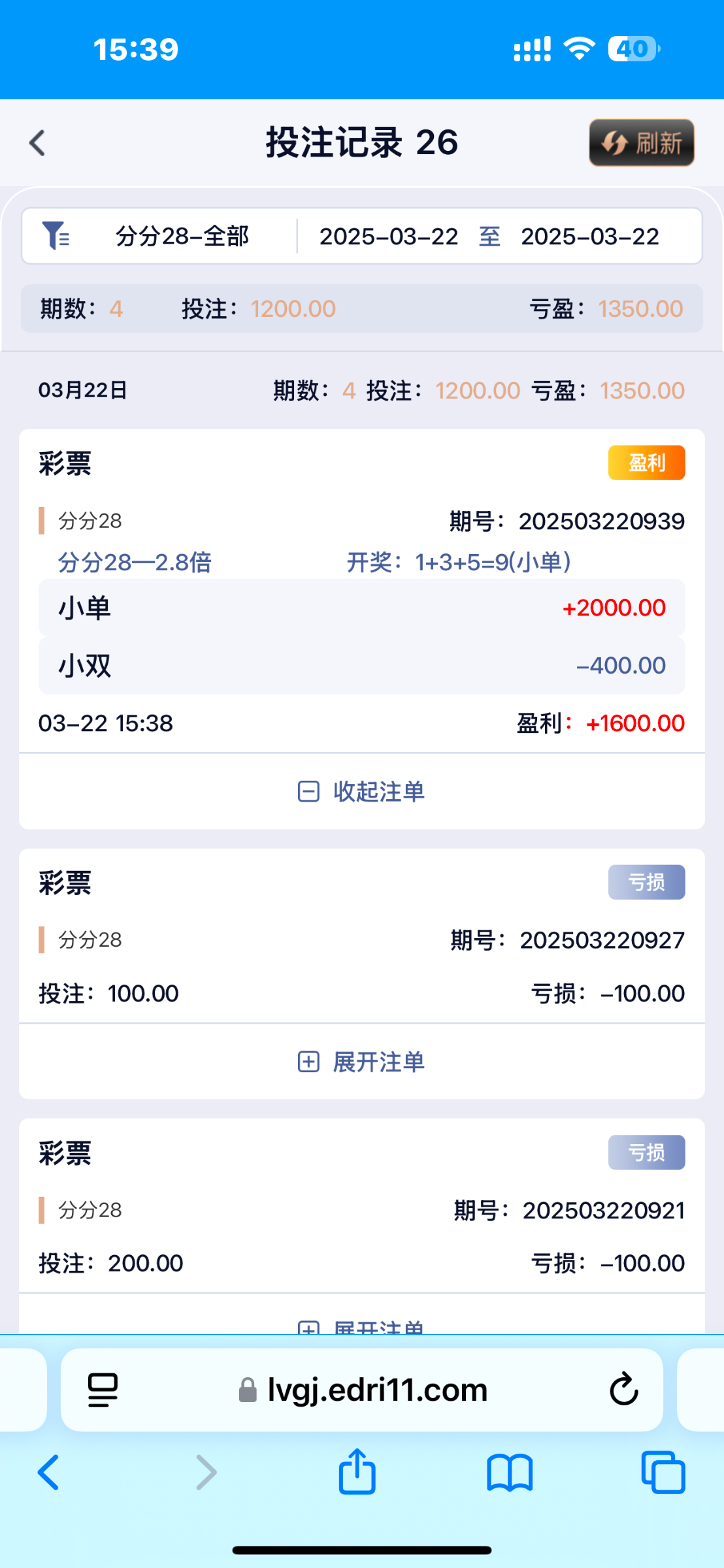Change the end date after 至
The height and width of the screenshot is (1568, 724).
point(590,237)
